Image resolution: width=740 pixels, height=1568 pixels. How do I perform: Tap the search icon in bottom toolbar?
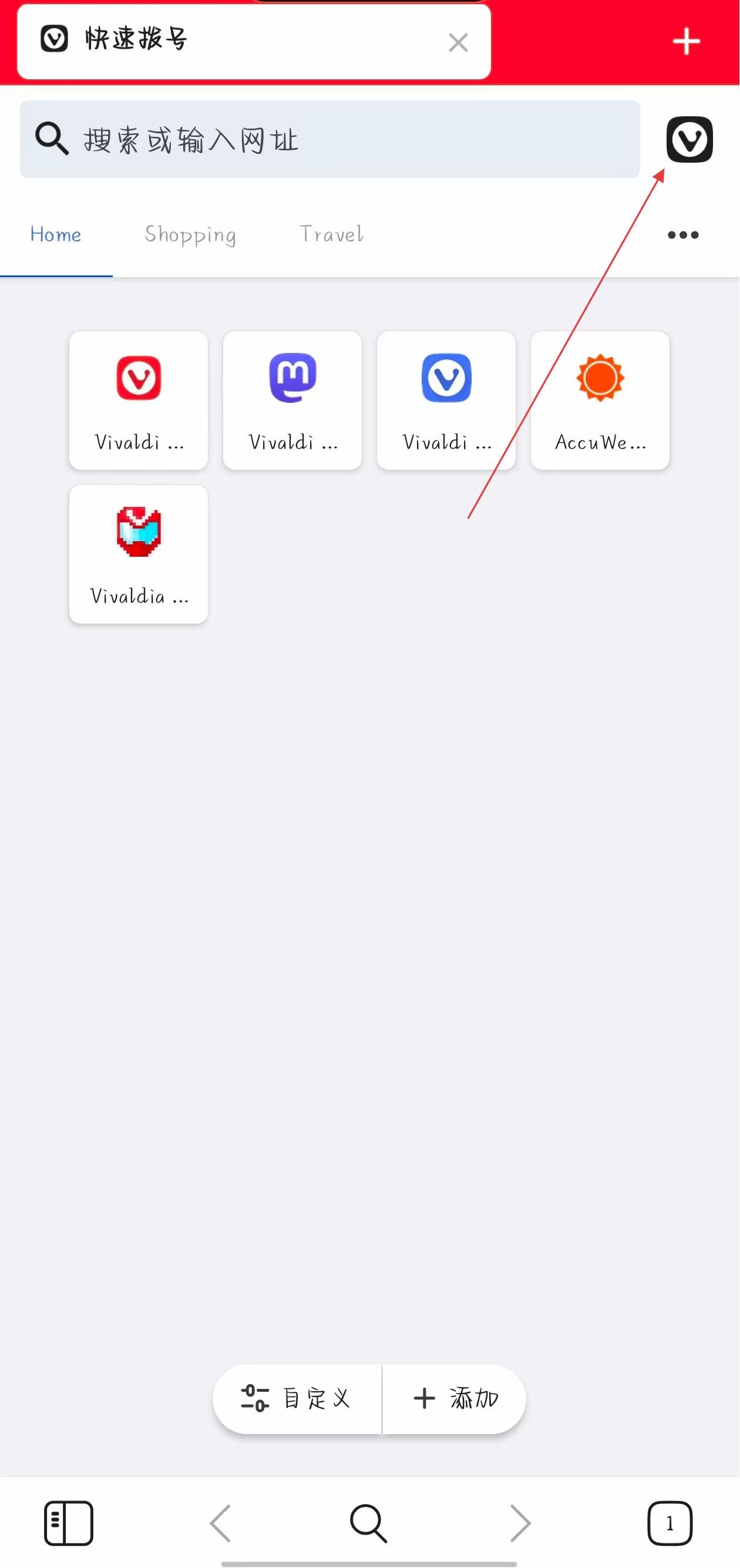tap(369, 1523)
